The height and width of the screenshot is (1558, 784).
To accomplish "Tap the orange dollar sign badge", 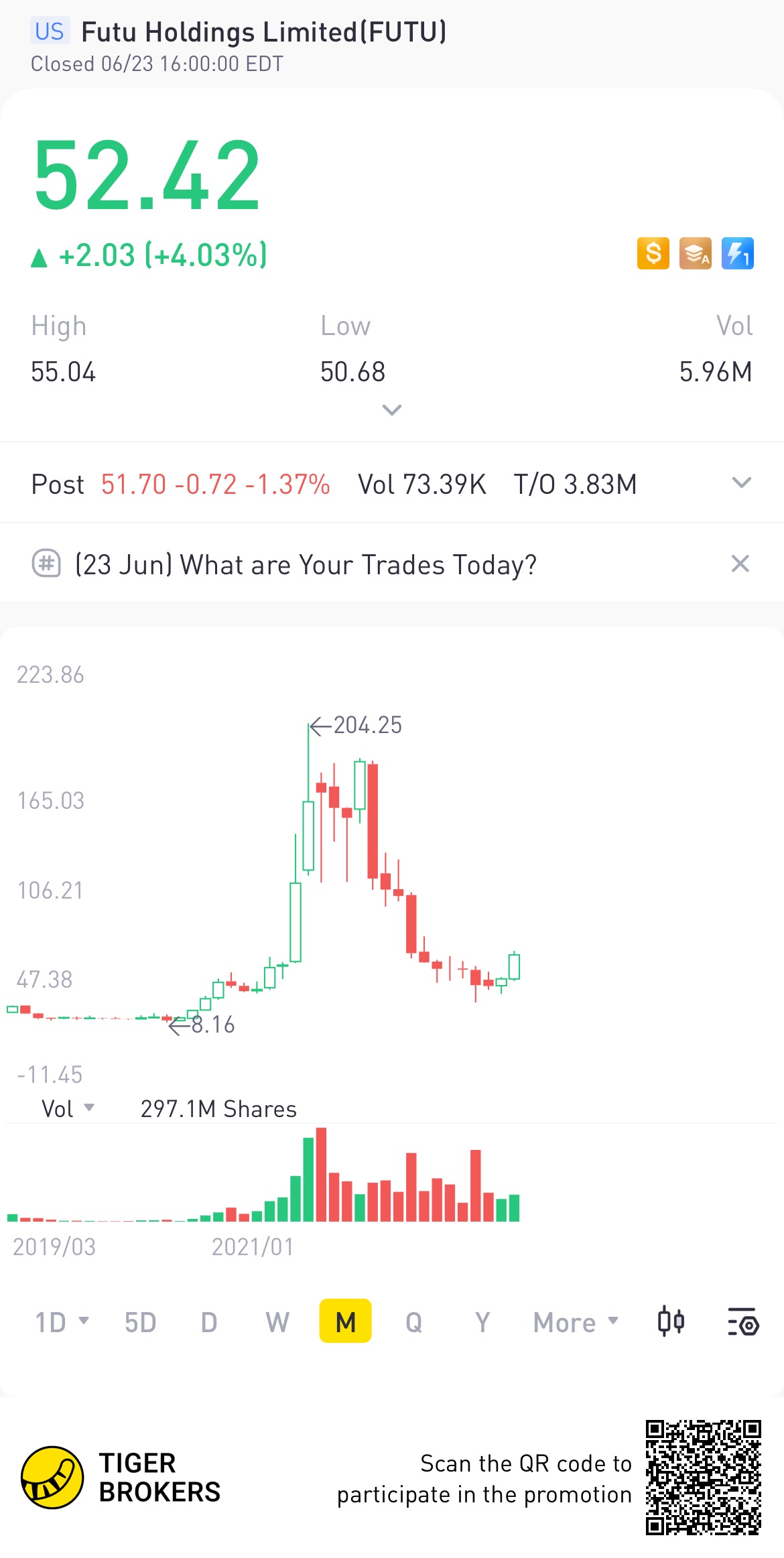I will click(653, 253).
